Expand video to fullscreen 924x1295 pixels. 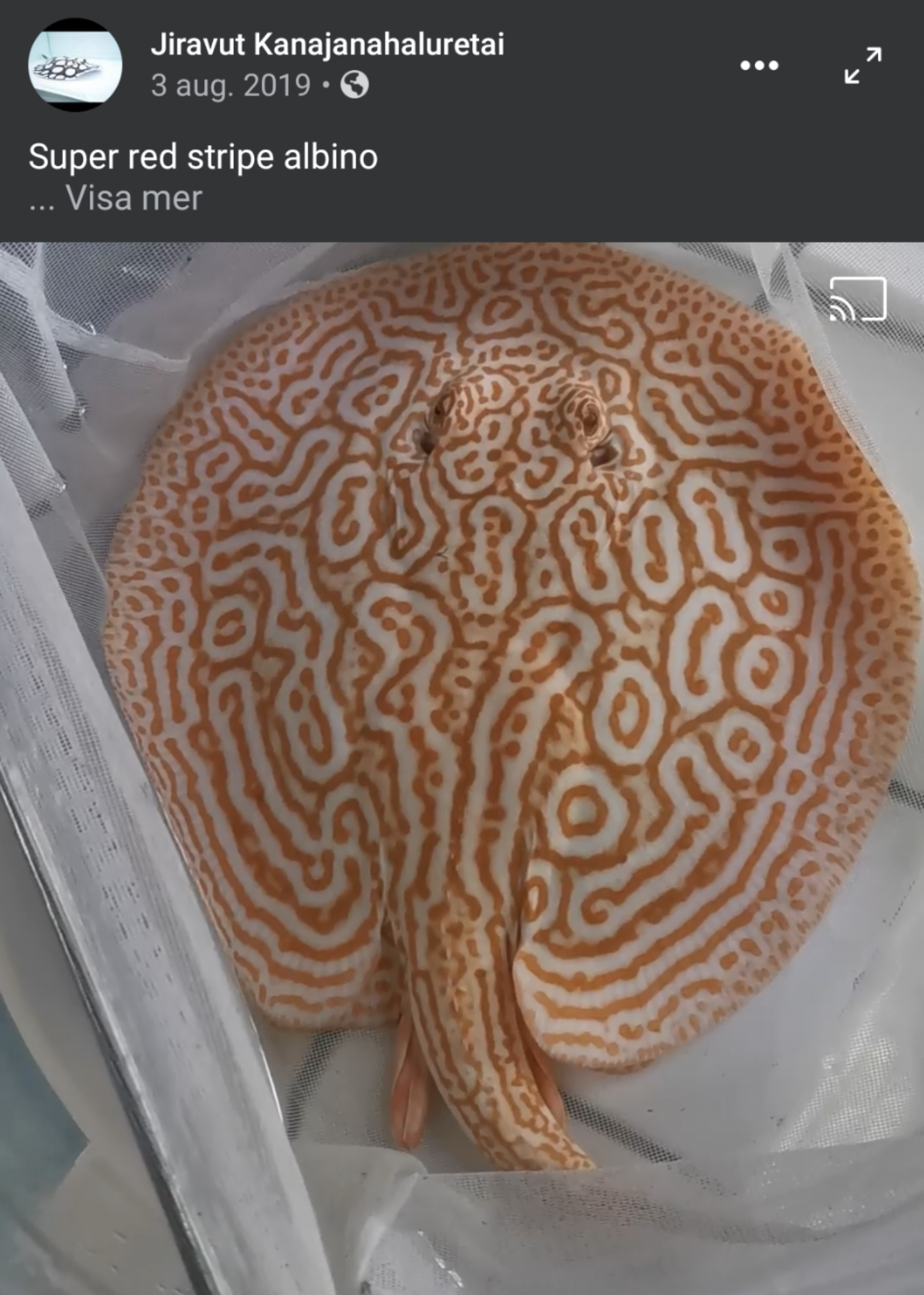[863, 65]
